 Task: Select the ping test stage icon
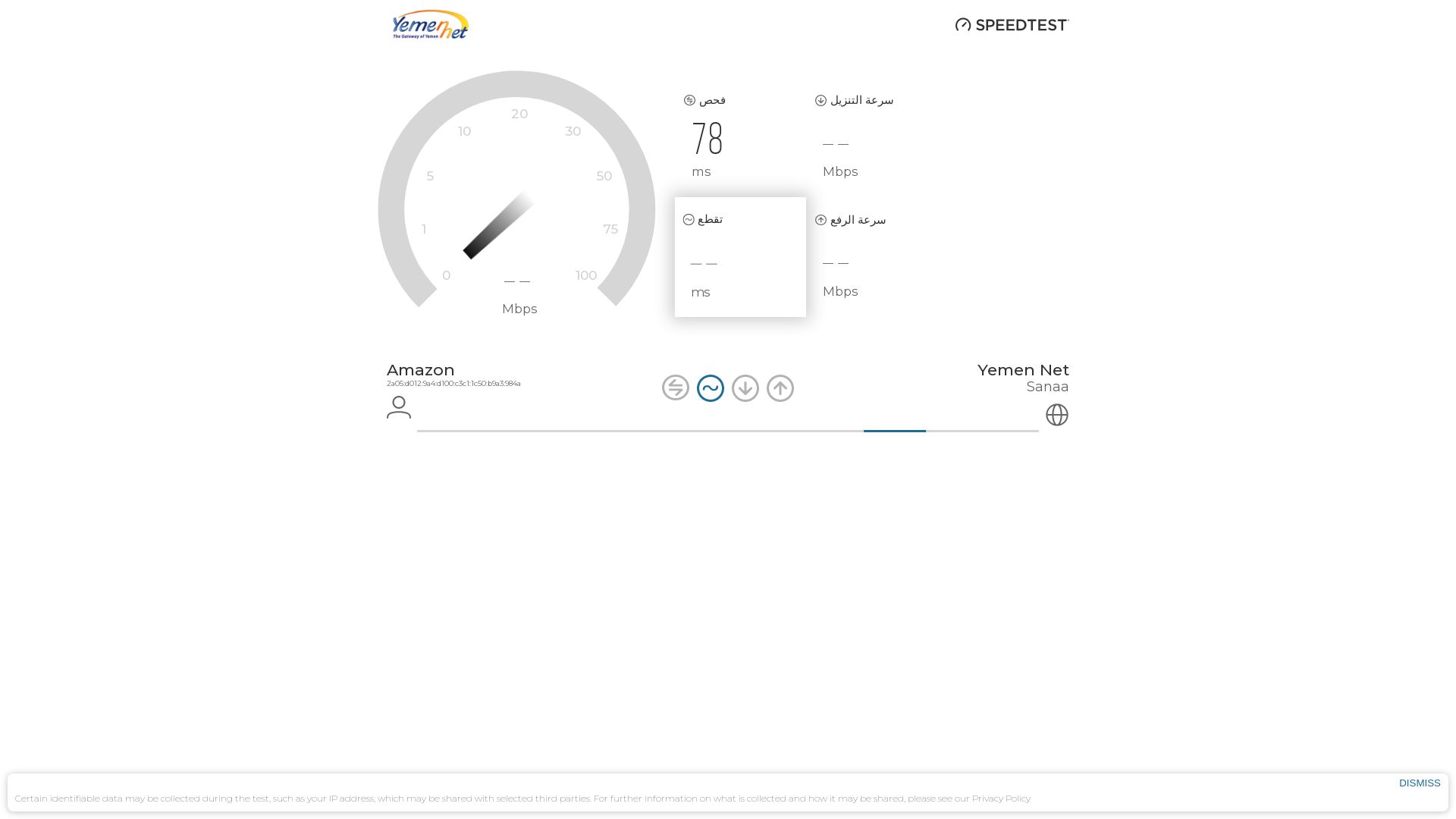tap(675, 388)
